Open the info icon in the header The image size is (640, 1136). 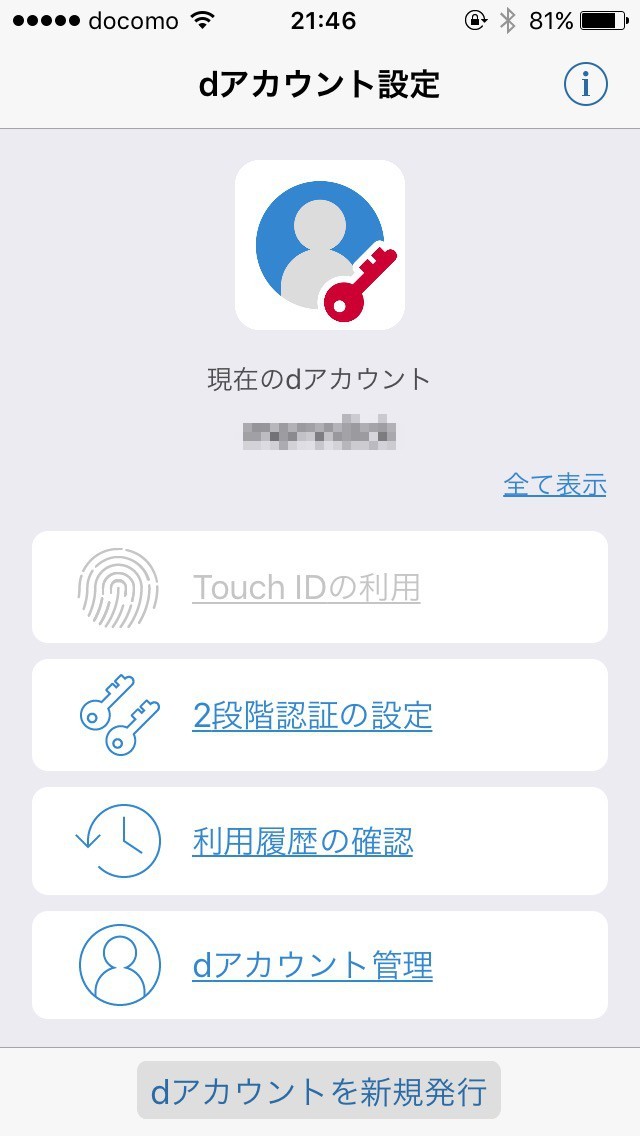[586, 85]
